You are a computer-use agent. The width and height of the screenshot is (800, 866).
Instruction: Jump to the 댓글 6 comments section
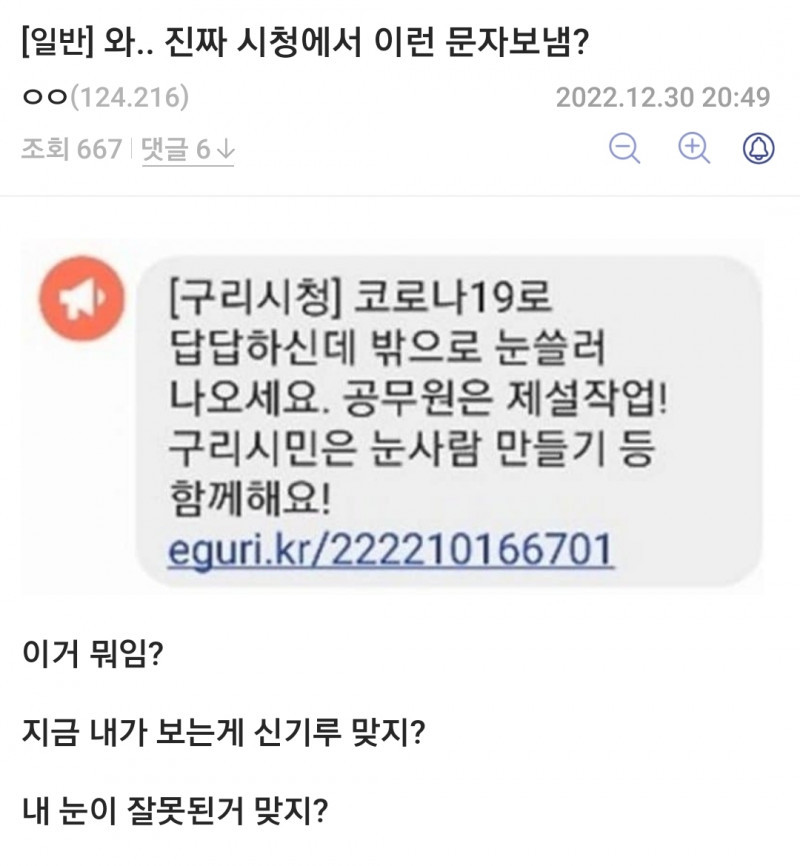[188, 150]
